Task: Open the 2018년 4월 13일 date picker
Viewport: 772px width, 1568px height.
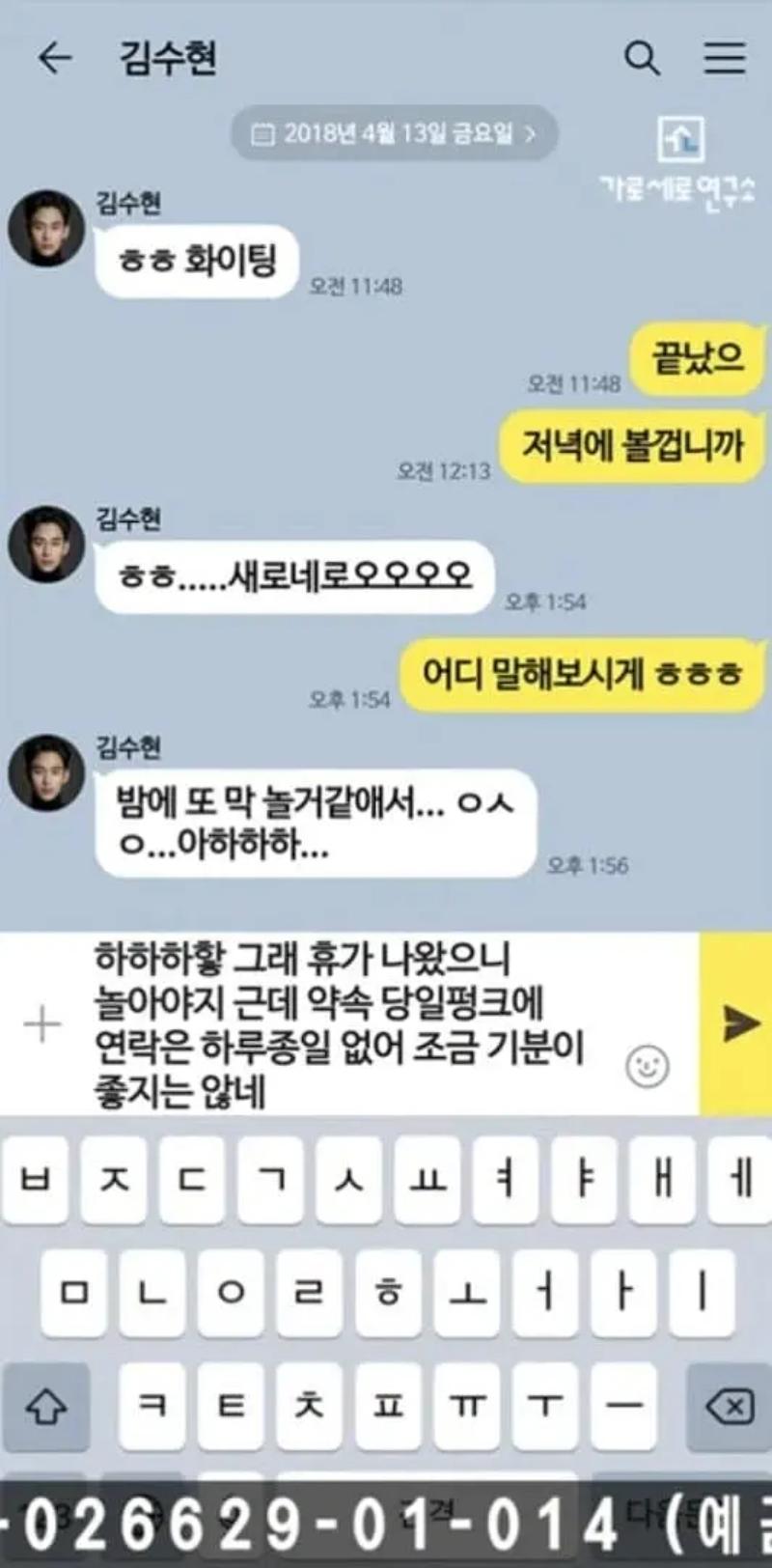Action: (394, 133)
